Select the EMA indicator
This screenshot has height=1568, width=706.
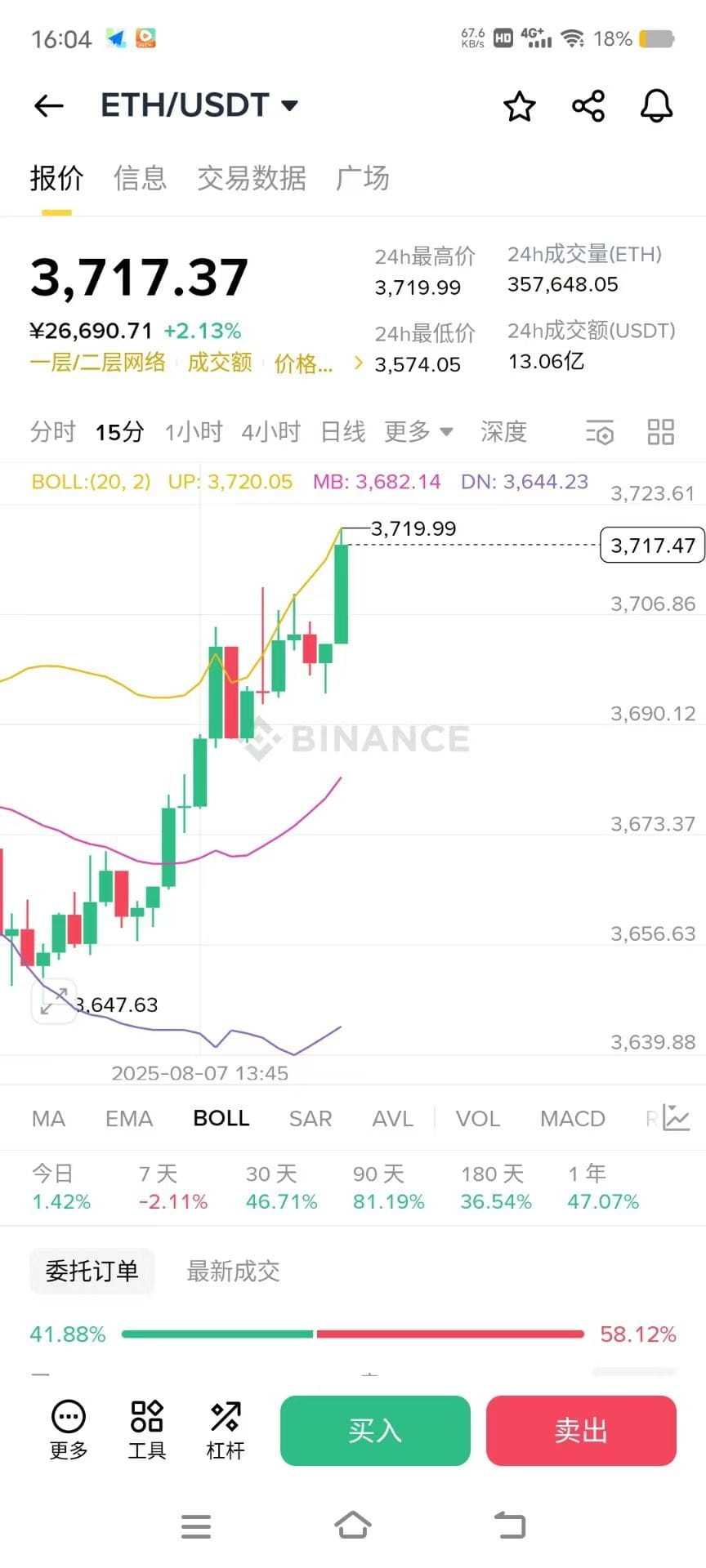(x=129, y=1118)
